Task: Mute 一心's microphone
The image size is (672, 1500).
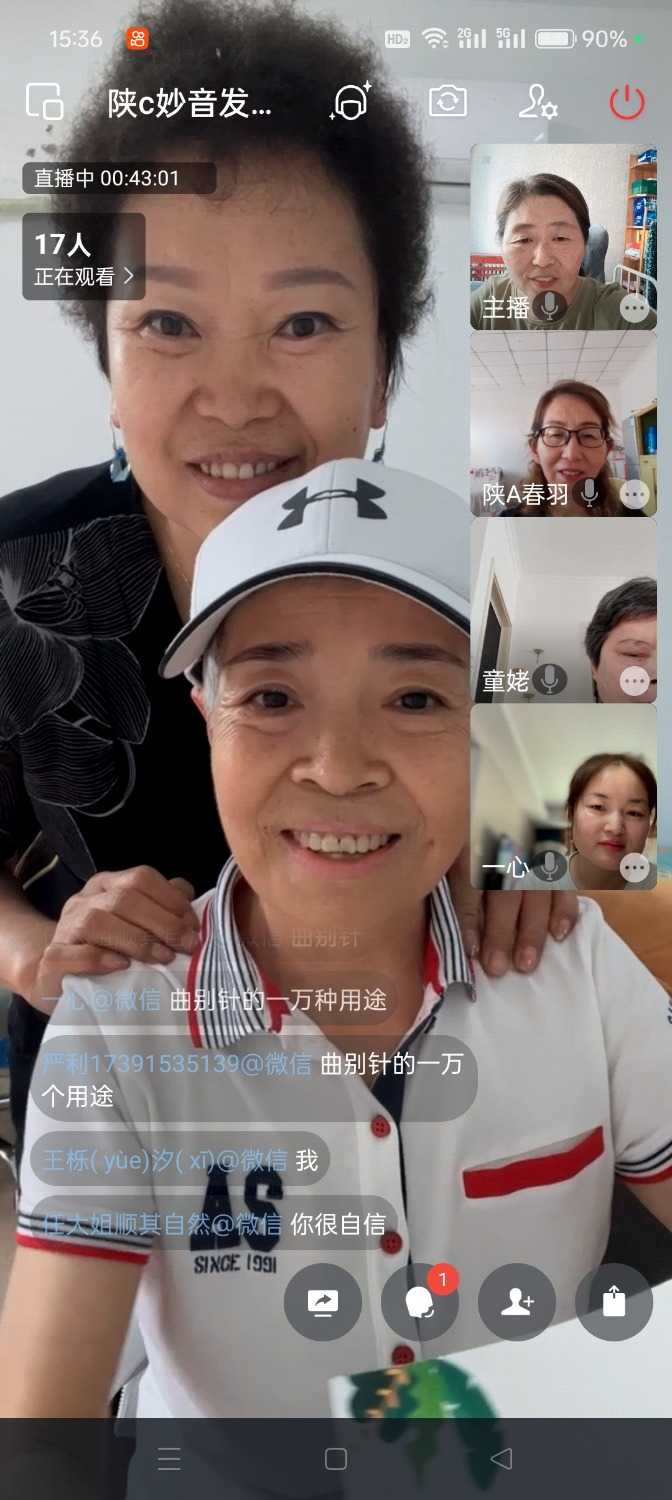Action: tap(549, 866)
